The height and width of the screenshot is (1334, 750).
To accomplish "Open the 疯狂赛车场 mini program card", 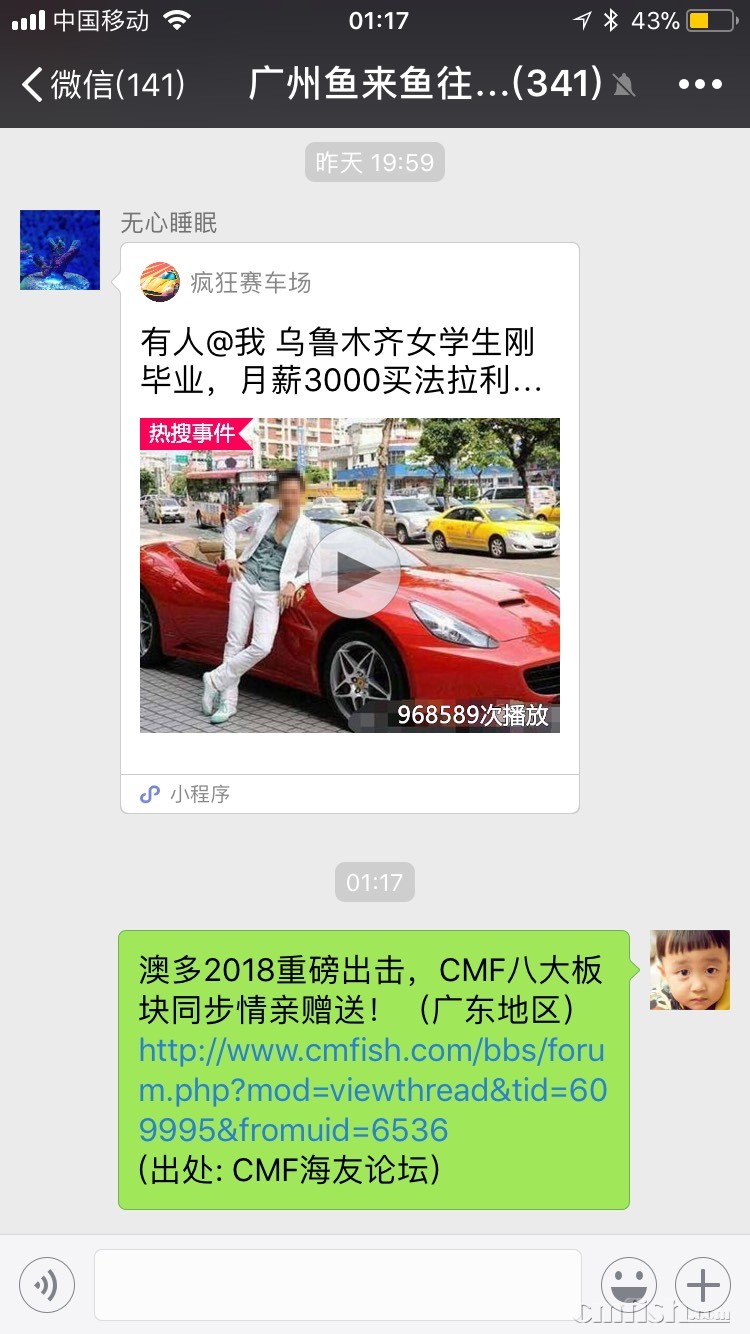I will pos(350,360).
